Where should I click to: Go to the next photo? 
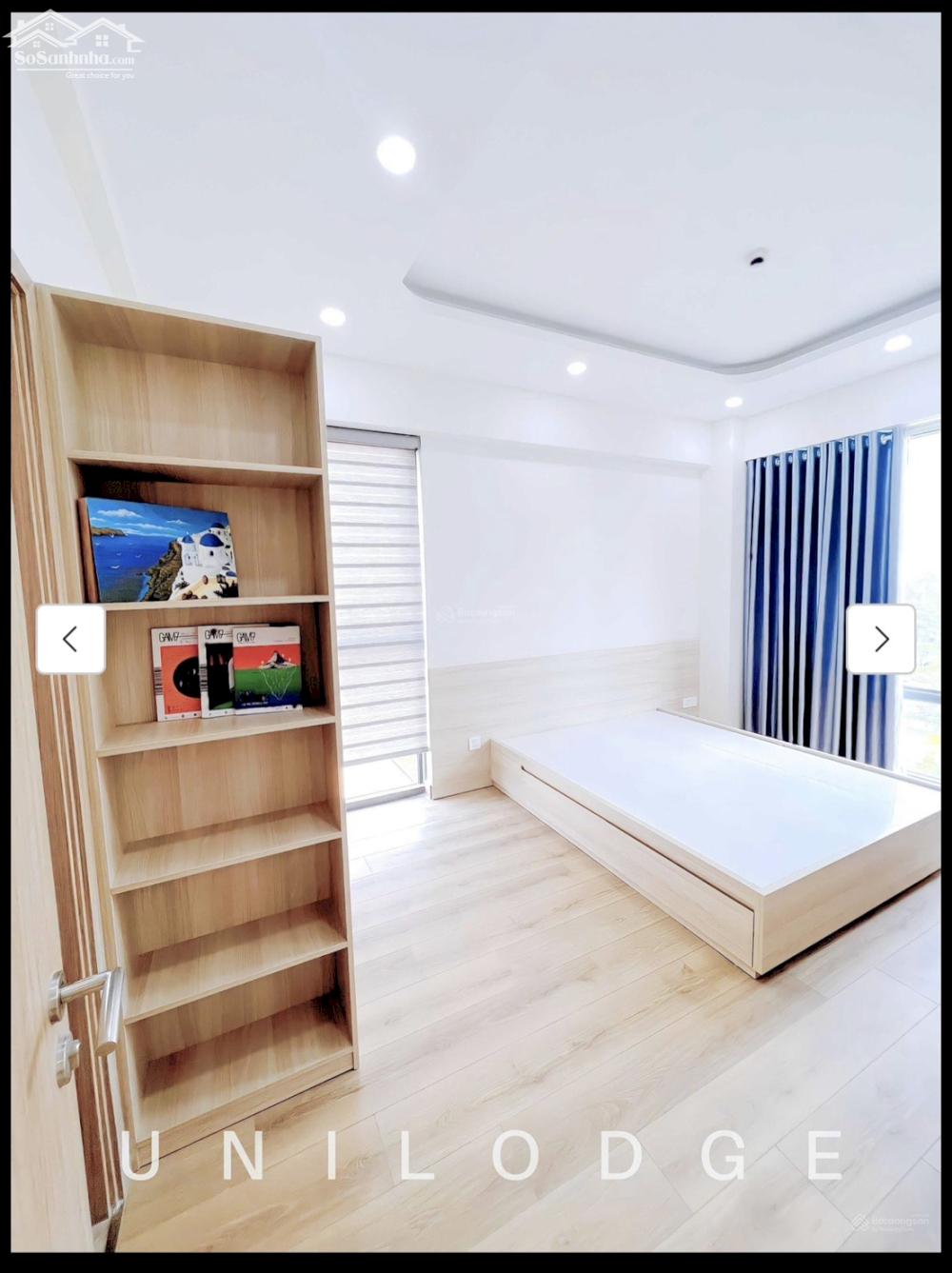pos(881,639)
